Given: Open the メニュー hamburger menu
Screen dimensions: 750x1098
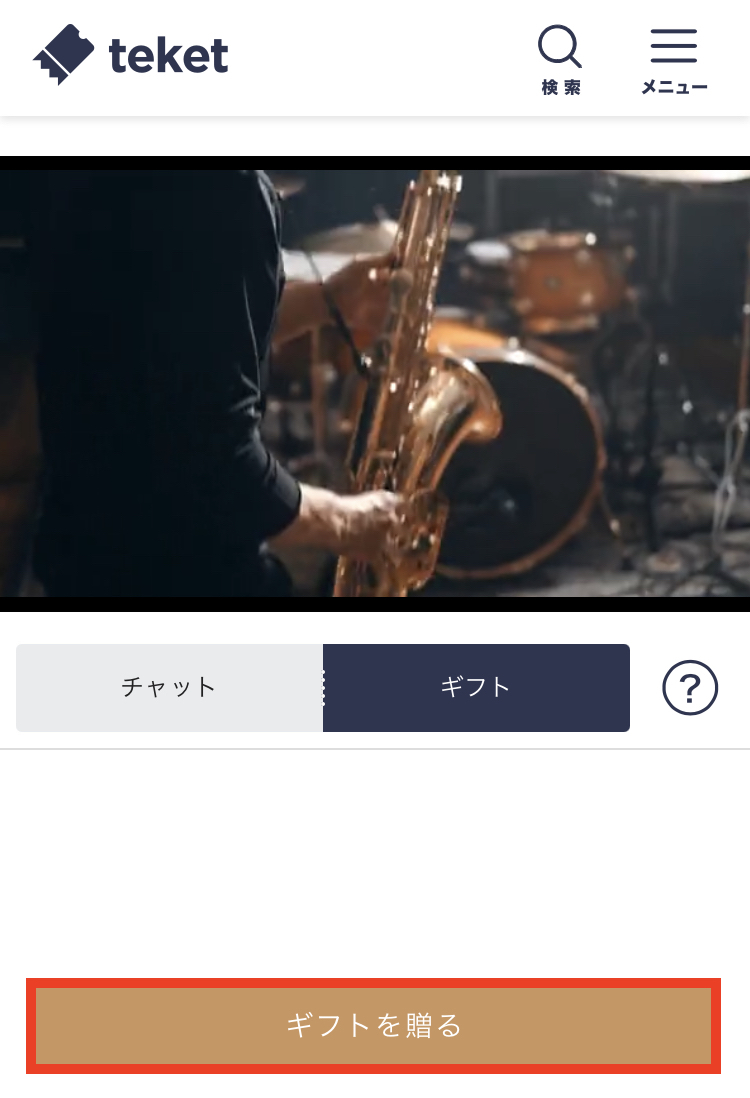Looking at the screenshot, I should [x=674, y=60].
